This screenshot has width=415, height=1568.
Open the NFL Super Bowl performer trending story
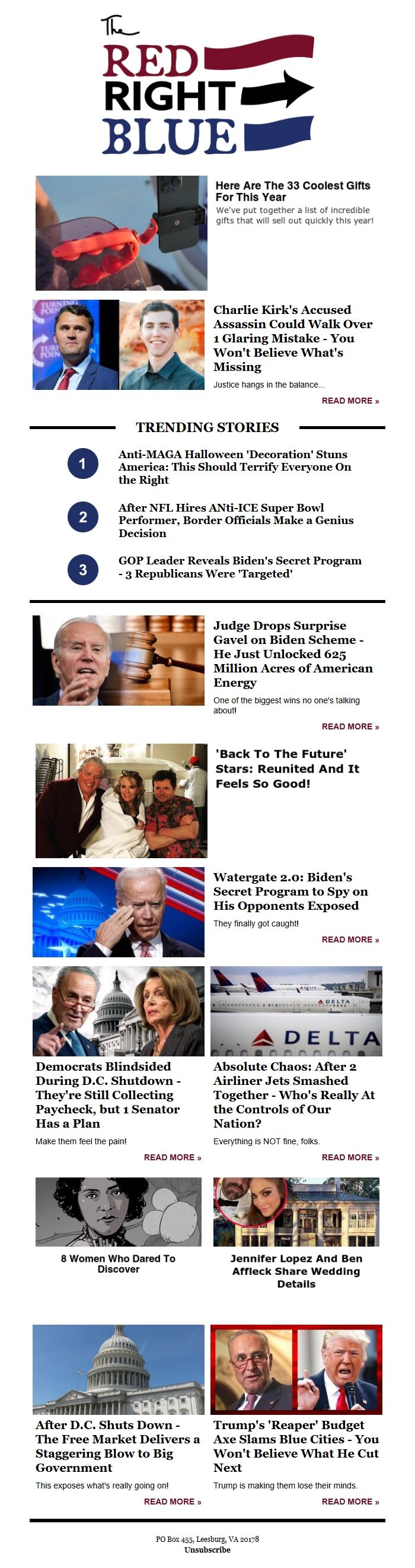tap(235, 520)
